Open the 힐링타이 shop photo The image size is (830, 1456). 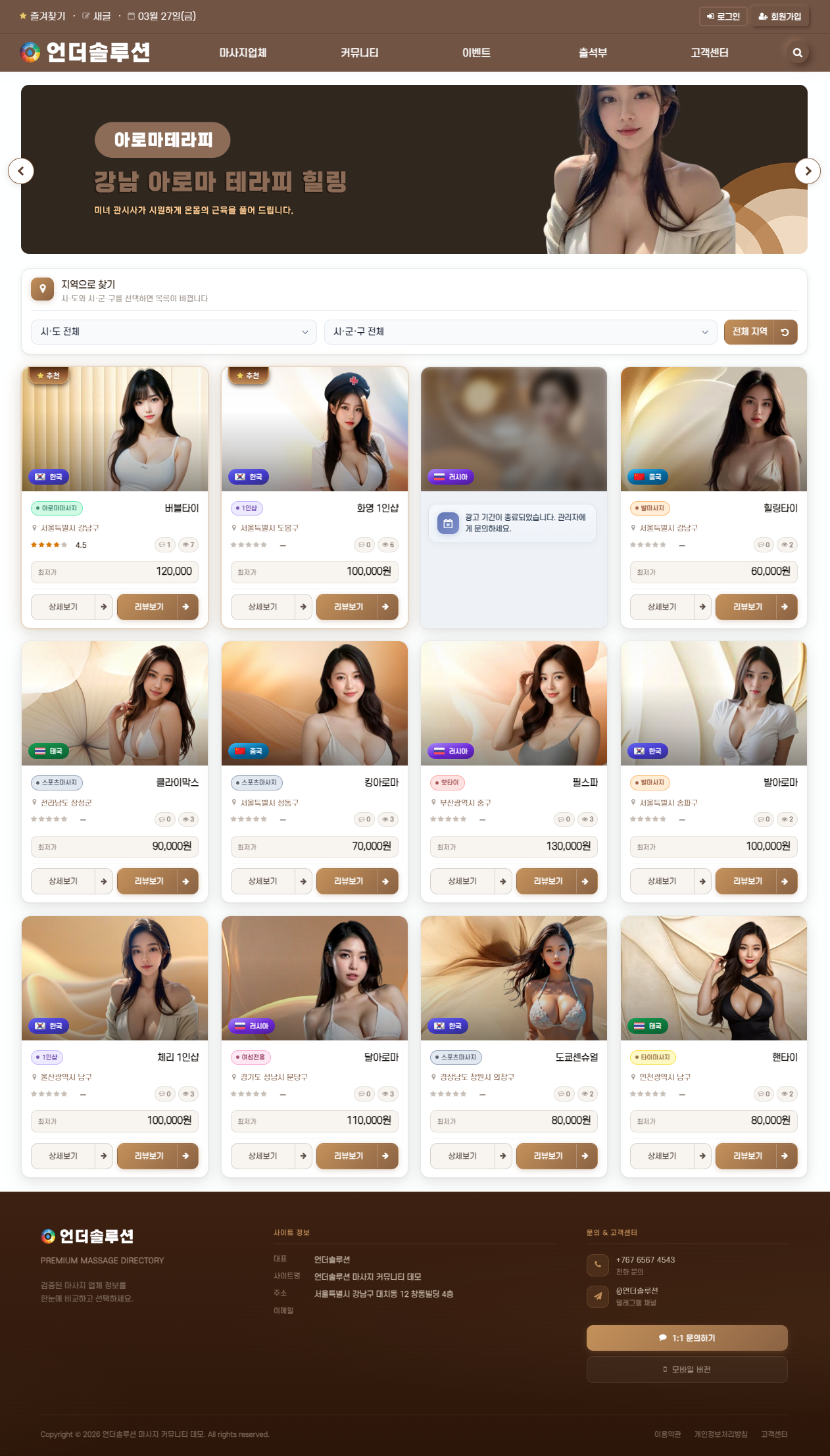[714, 429]
